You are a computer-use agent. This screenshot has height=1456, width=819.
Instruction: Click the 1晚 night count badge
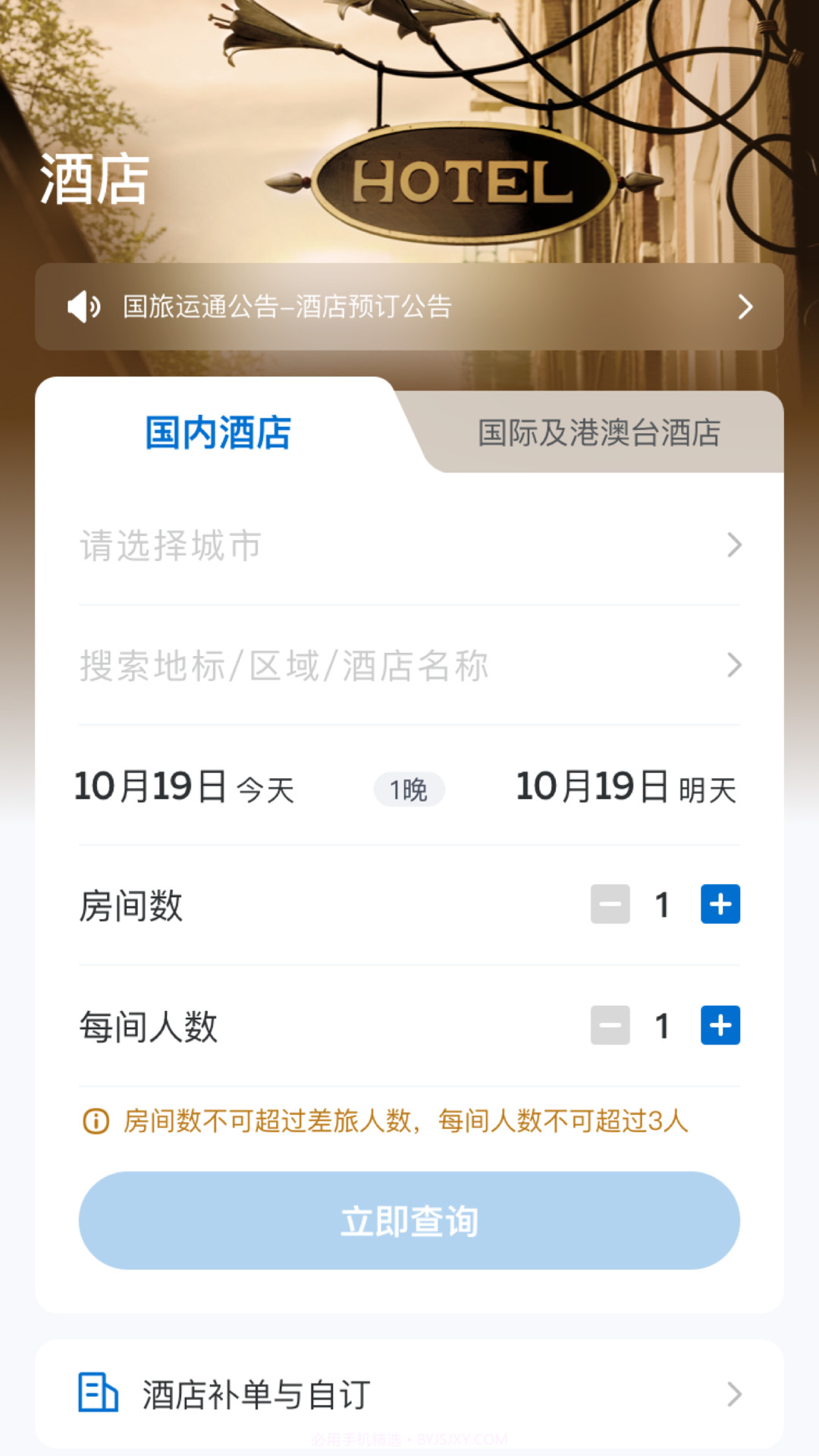coord(409,790)
